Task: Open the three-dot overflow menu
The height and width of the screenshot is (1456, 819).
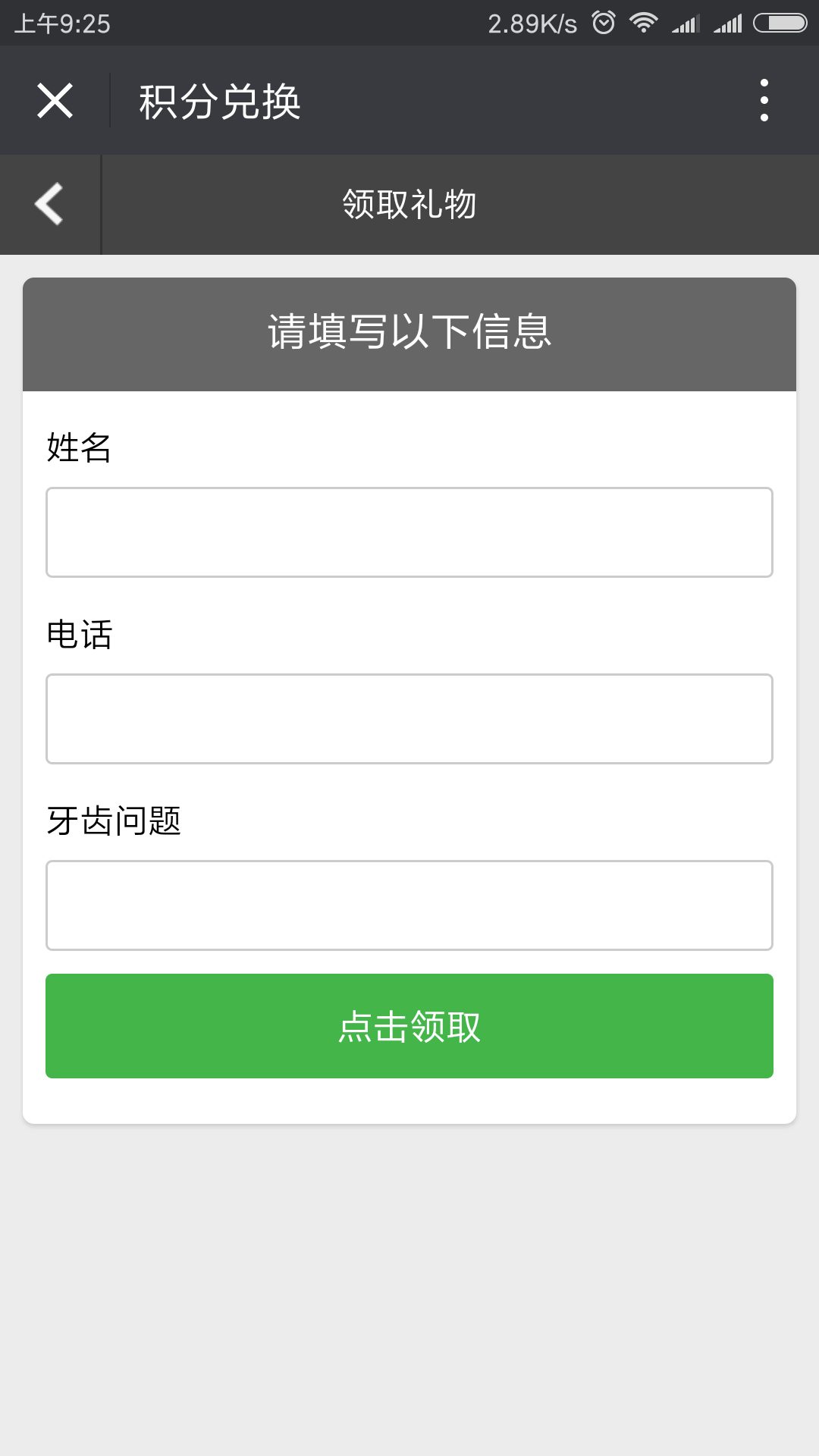Action: (764, 100)
